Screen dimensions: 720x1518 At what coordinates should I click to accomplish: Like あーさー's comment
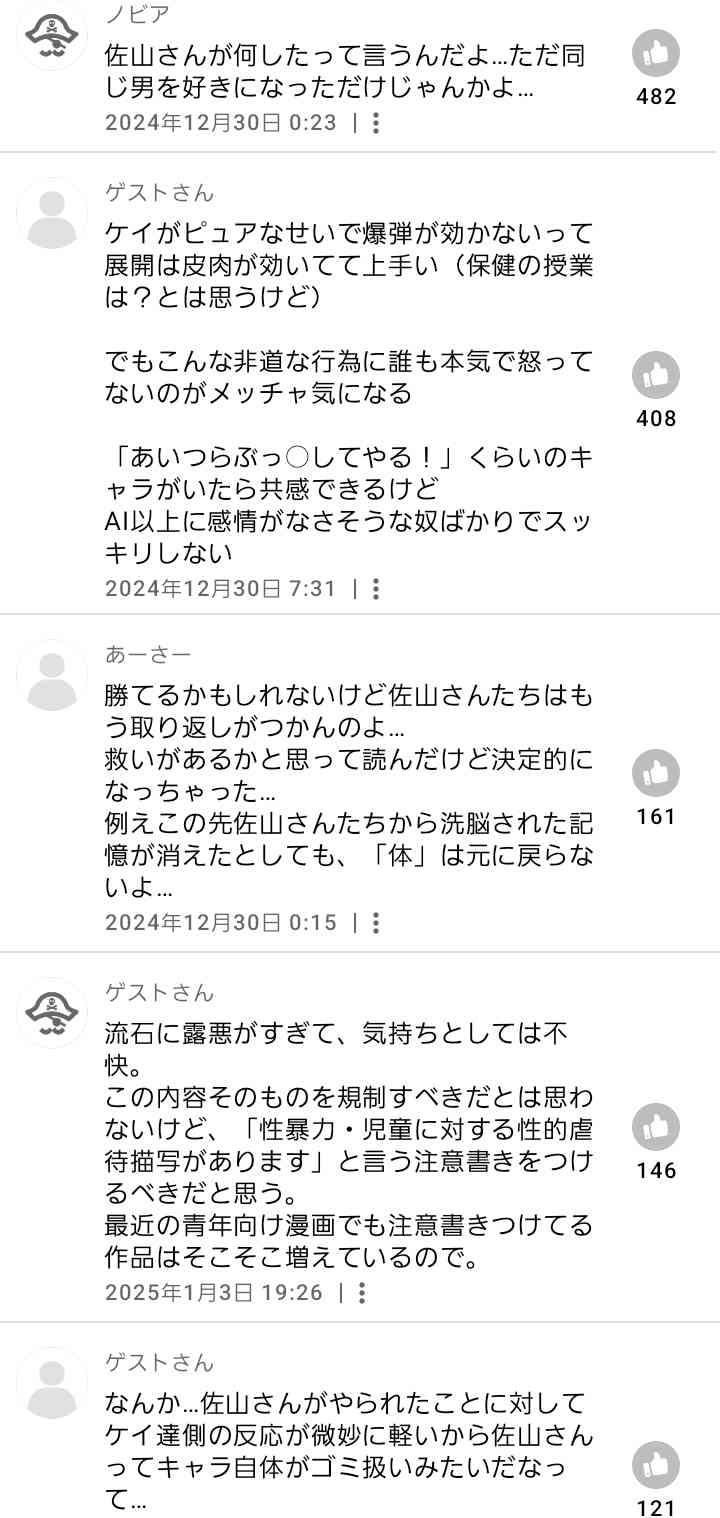tap(656, 774)
